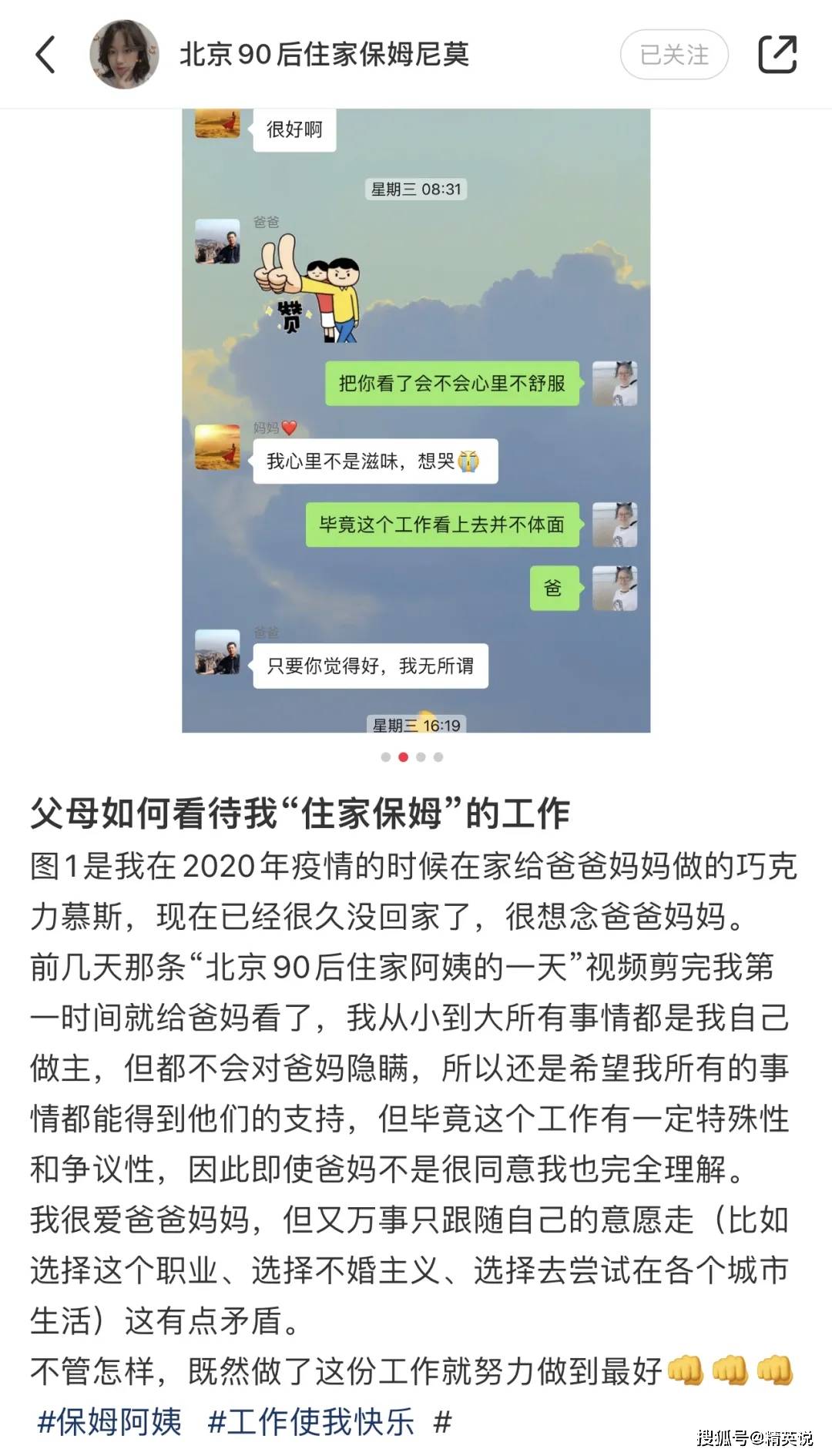Go back using the top-left arrow

pyautogui.click(x=45, y=55)
